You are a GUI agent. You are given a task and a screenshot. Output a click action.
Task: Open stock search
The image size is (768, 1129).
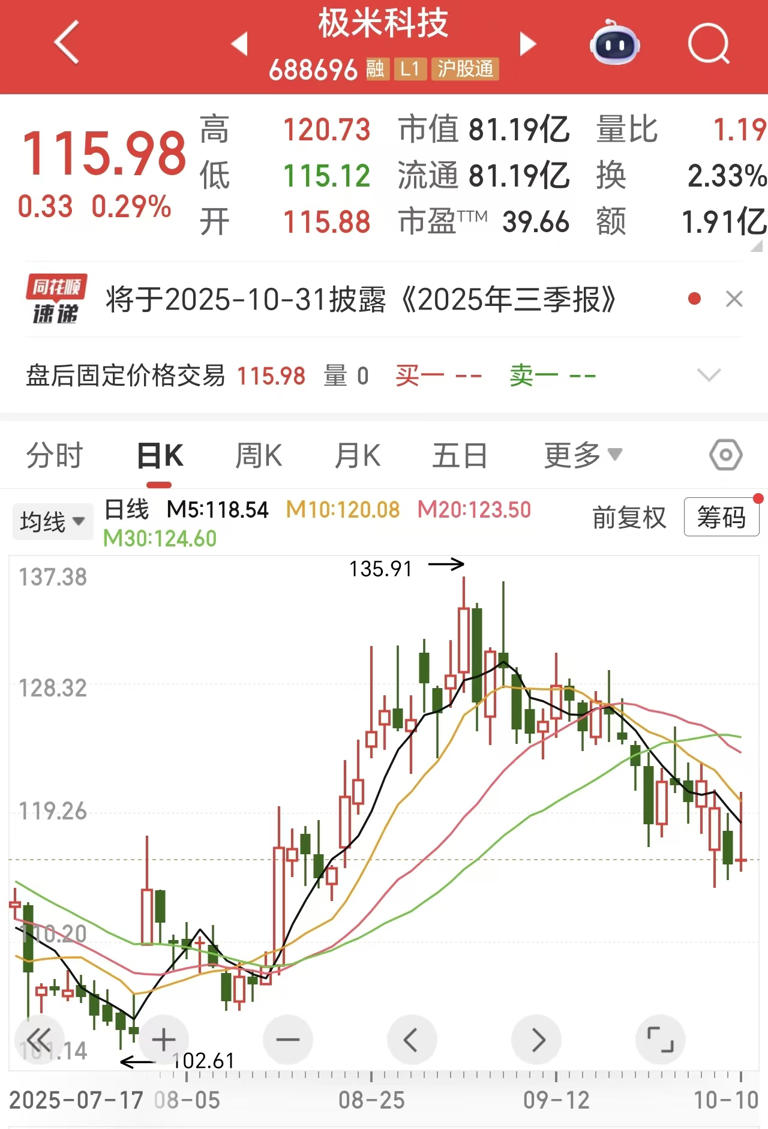tap(711, 44)
